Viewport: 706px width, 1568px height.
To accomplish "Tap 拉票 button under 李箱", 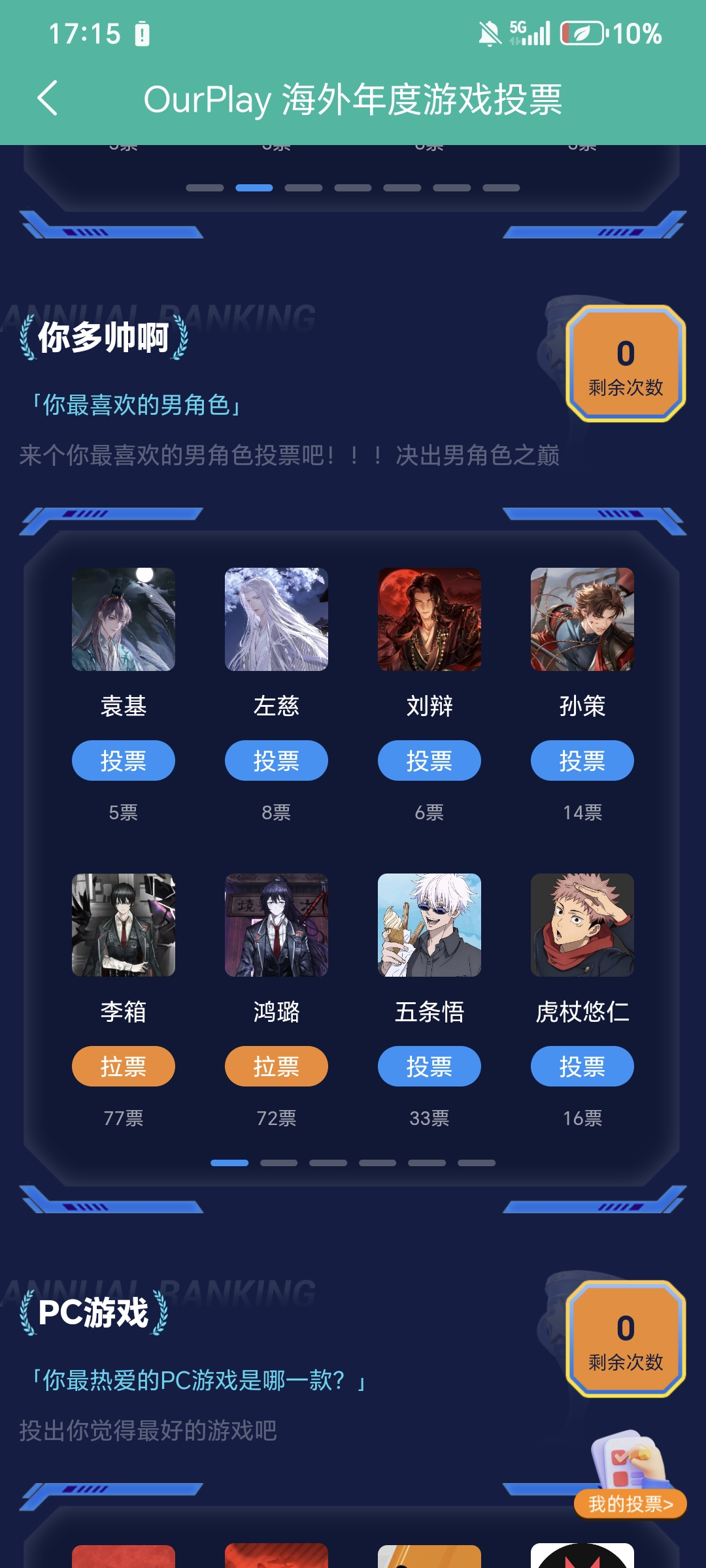I will pyautogui.click(x=124, y=1066).
